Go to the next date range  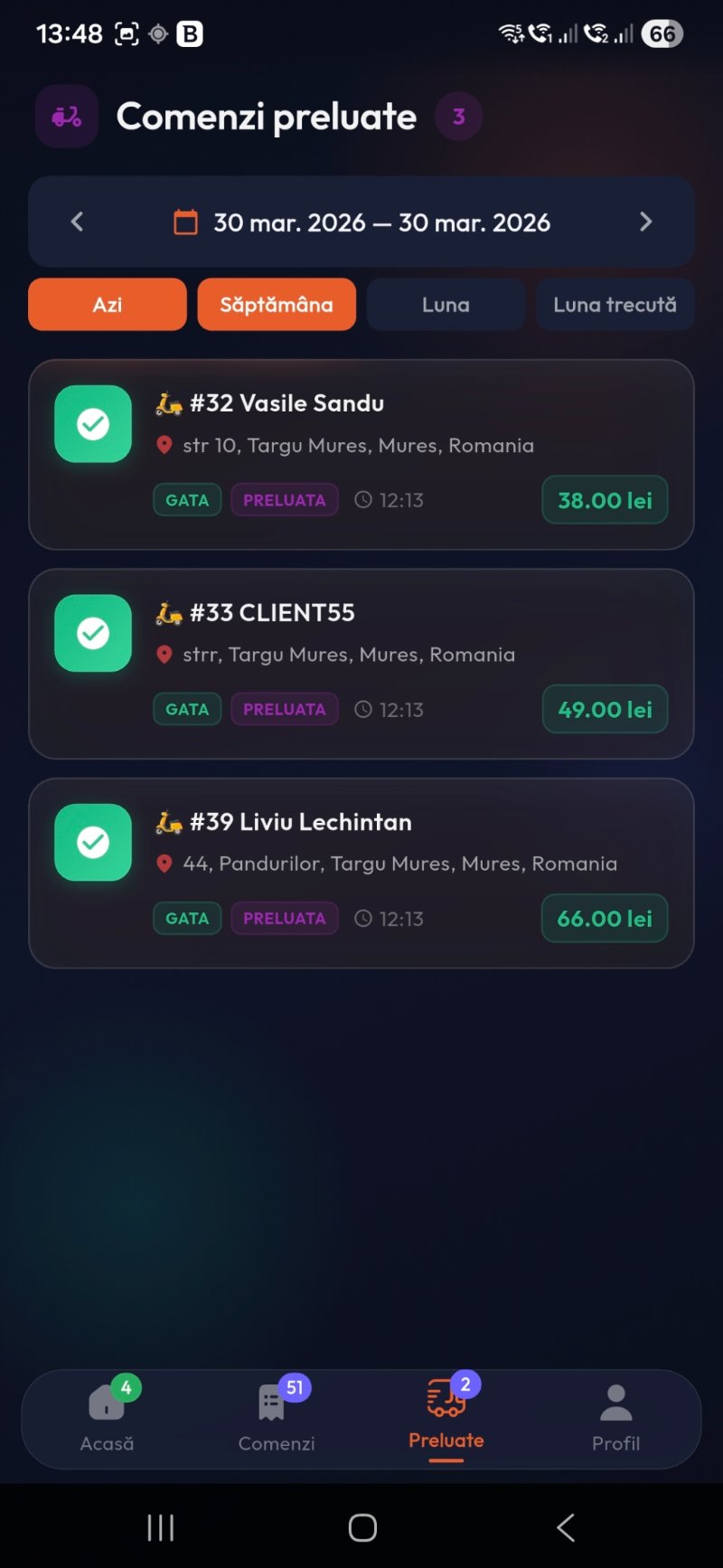tap(645, 222)
